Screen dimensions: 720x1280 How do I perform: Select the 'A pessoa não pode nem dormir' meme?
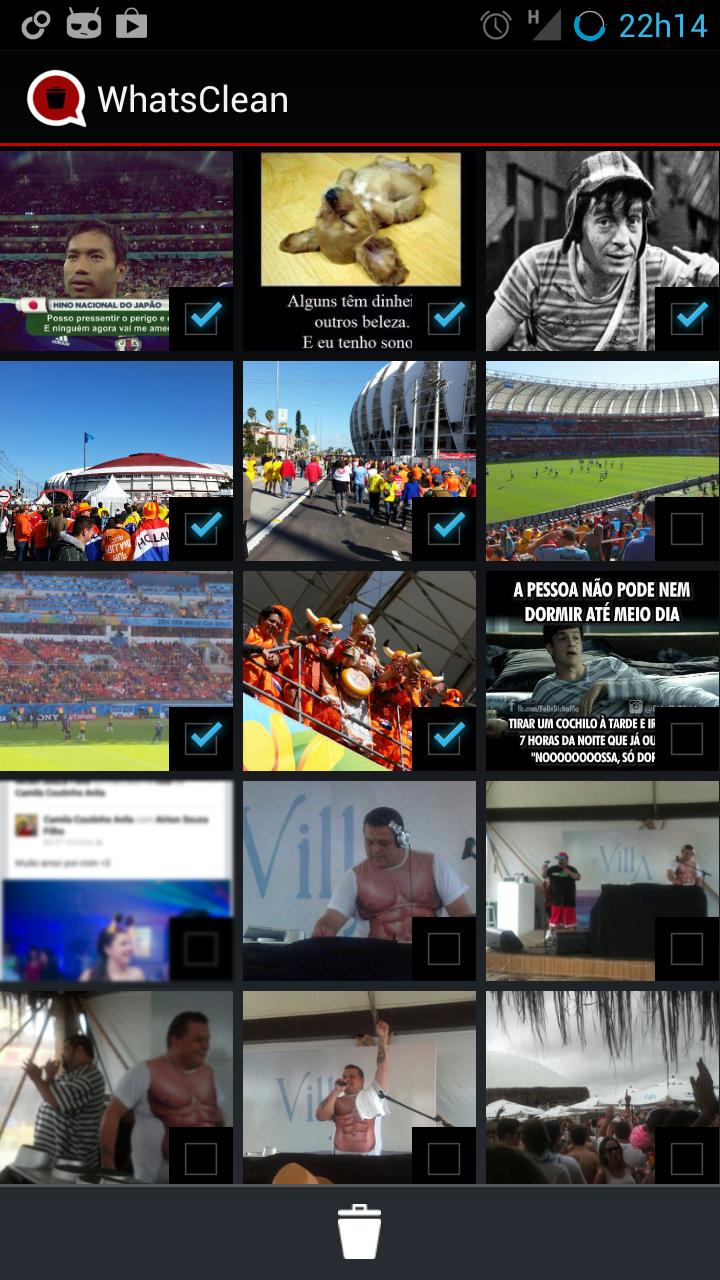pyautogui.click(x=688, y=738)
